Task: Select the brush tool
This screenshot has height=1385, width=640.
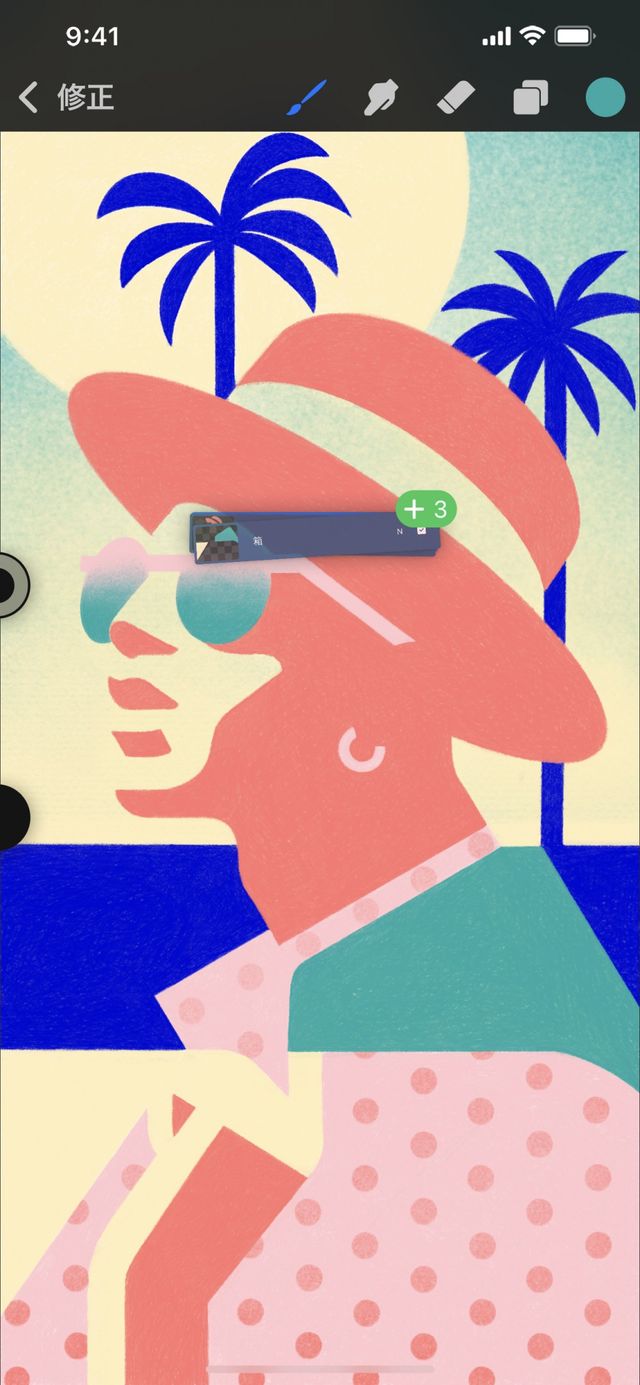Action: [x=307, y=98]
